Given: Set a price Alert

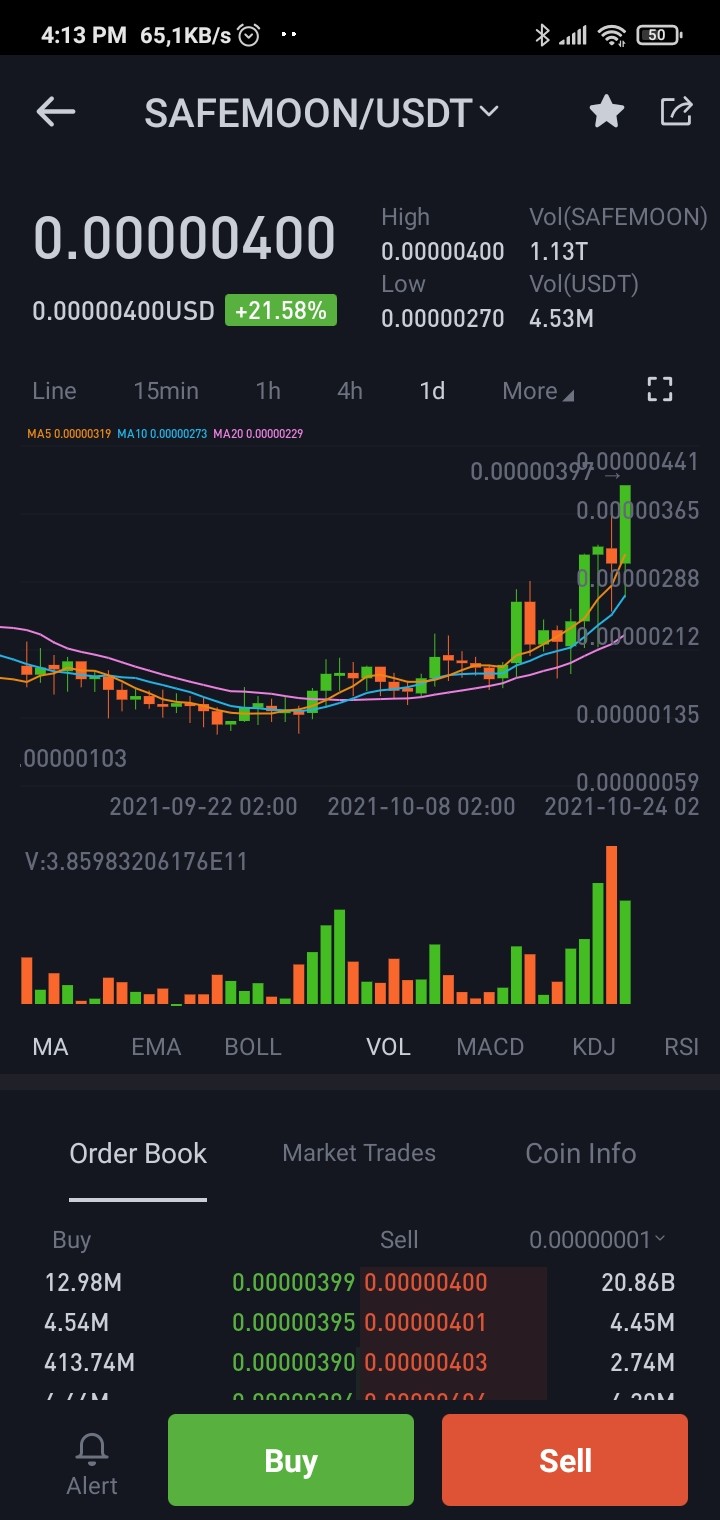Looking at the screenshot, I should (92, 1464).
